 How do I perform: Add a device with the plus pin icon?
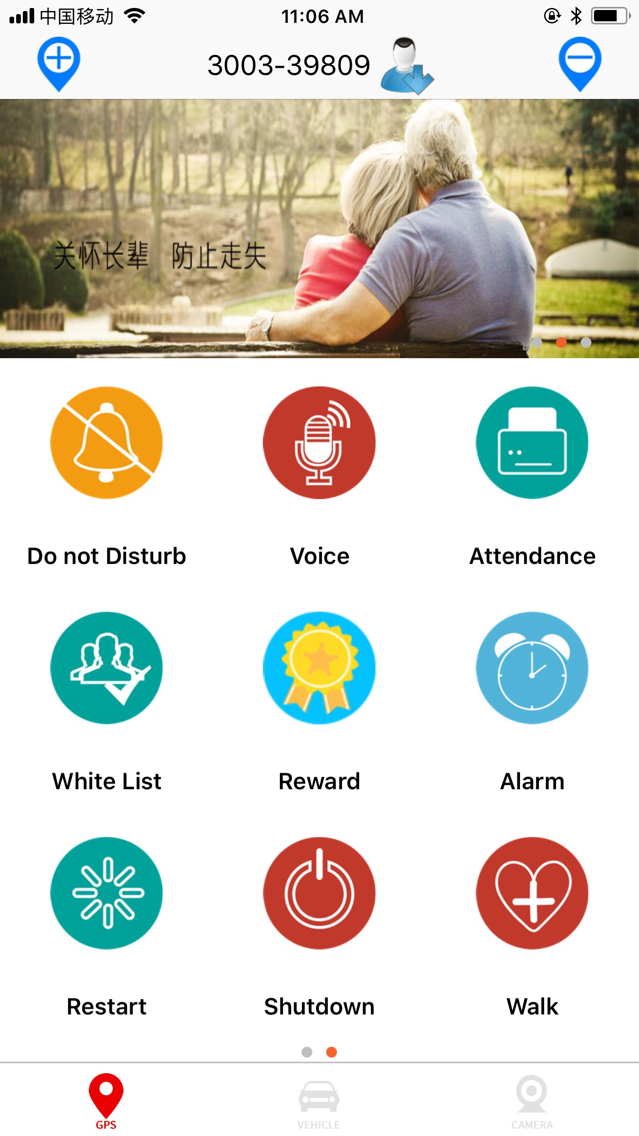[x=59, y=63]
